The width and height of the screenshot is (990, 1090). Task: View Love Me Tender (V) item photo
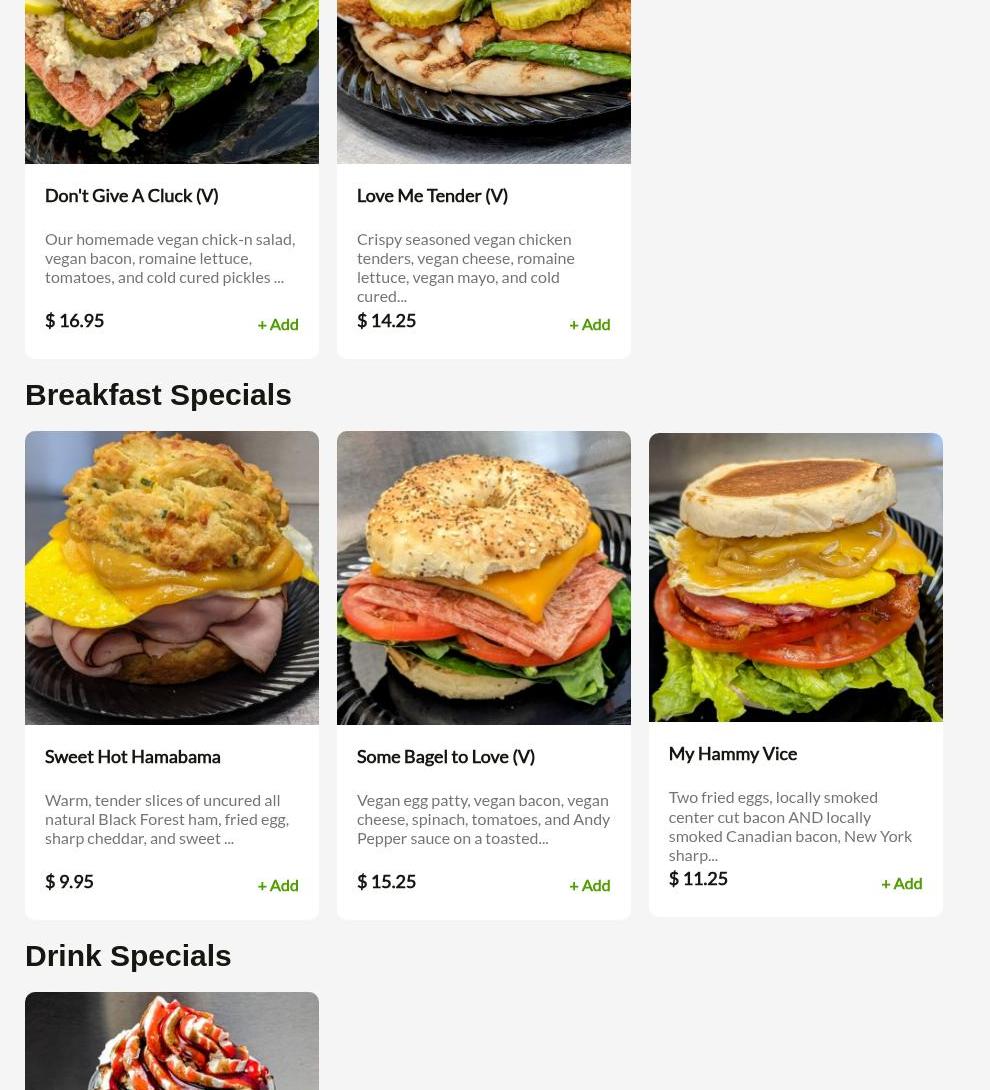coord(484,82)
